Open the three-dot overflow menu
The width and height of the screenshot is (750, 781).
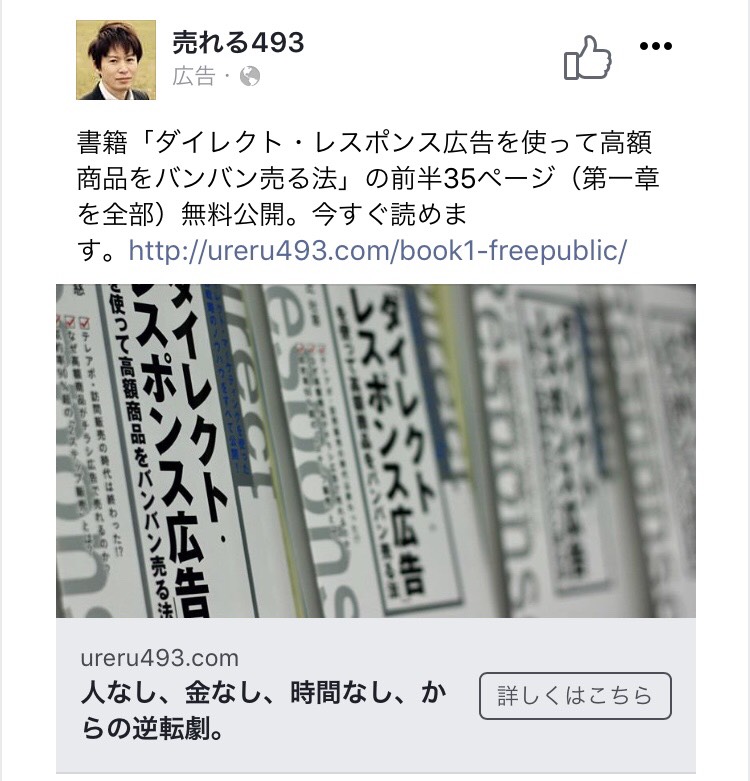click(x=655, y=46)
